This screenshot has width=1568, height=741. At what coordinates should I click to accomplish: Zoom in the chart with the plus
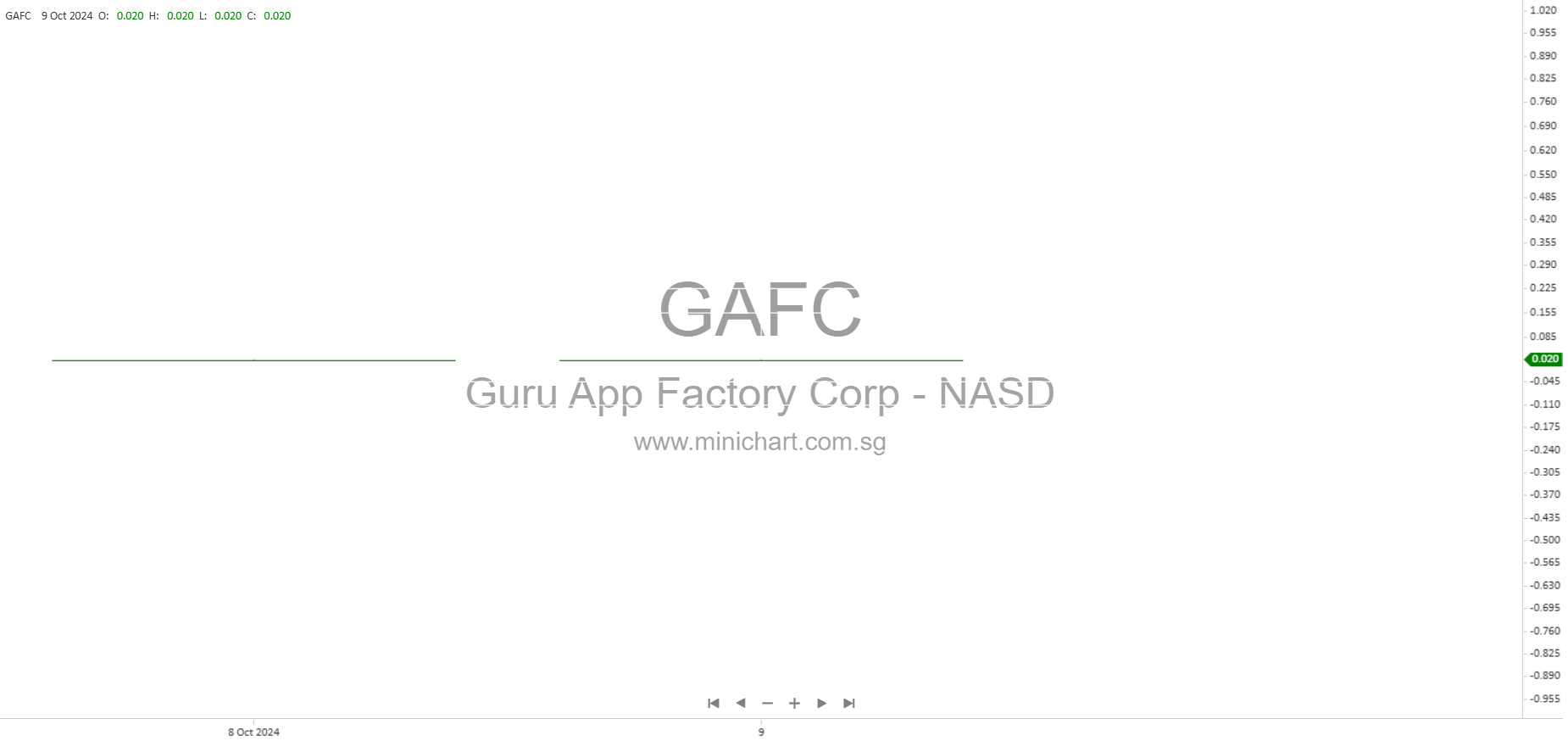tap(794, 703)
